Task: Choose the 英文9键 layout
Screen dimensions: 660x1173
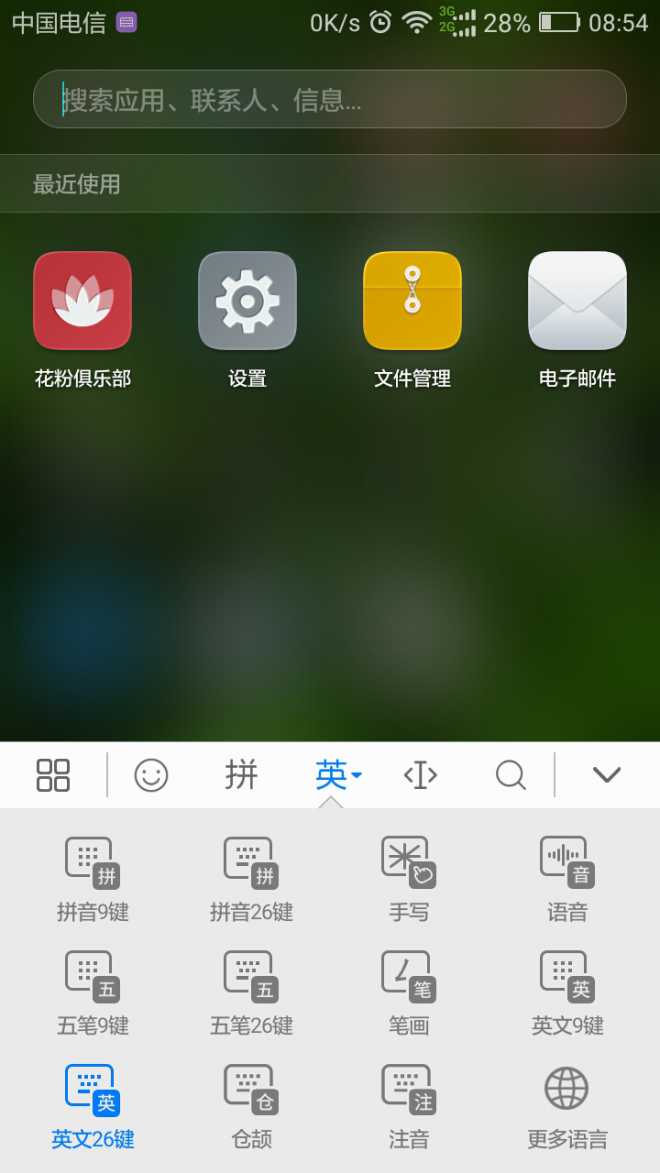Action: click(x=567, y=992)
